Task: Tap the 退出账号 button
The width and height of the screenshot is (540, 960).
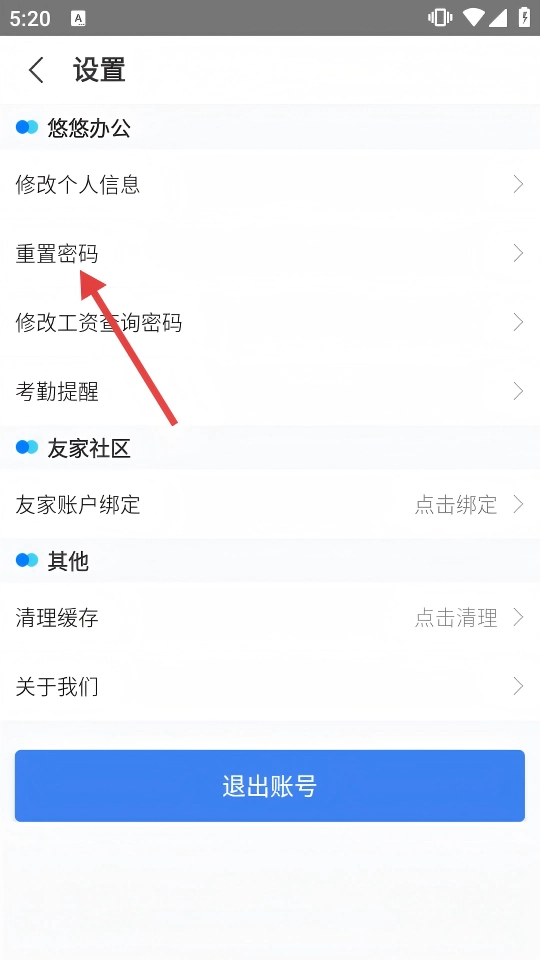Action: tap(270, 786)
